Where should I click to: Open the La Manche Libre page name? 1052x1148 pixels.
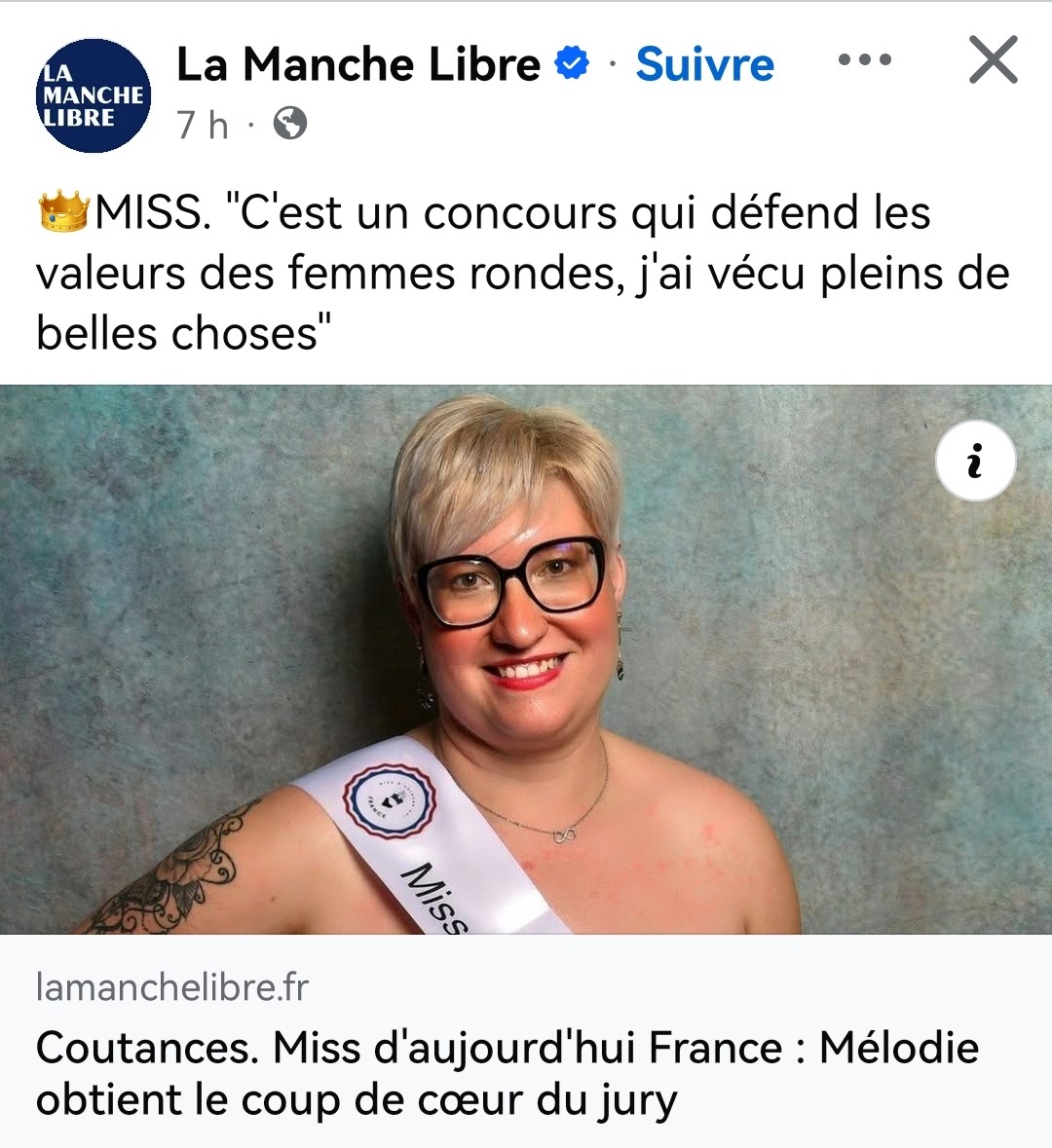pos(357,65)
